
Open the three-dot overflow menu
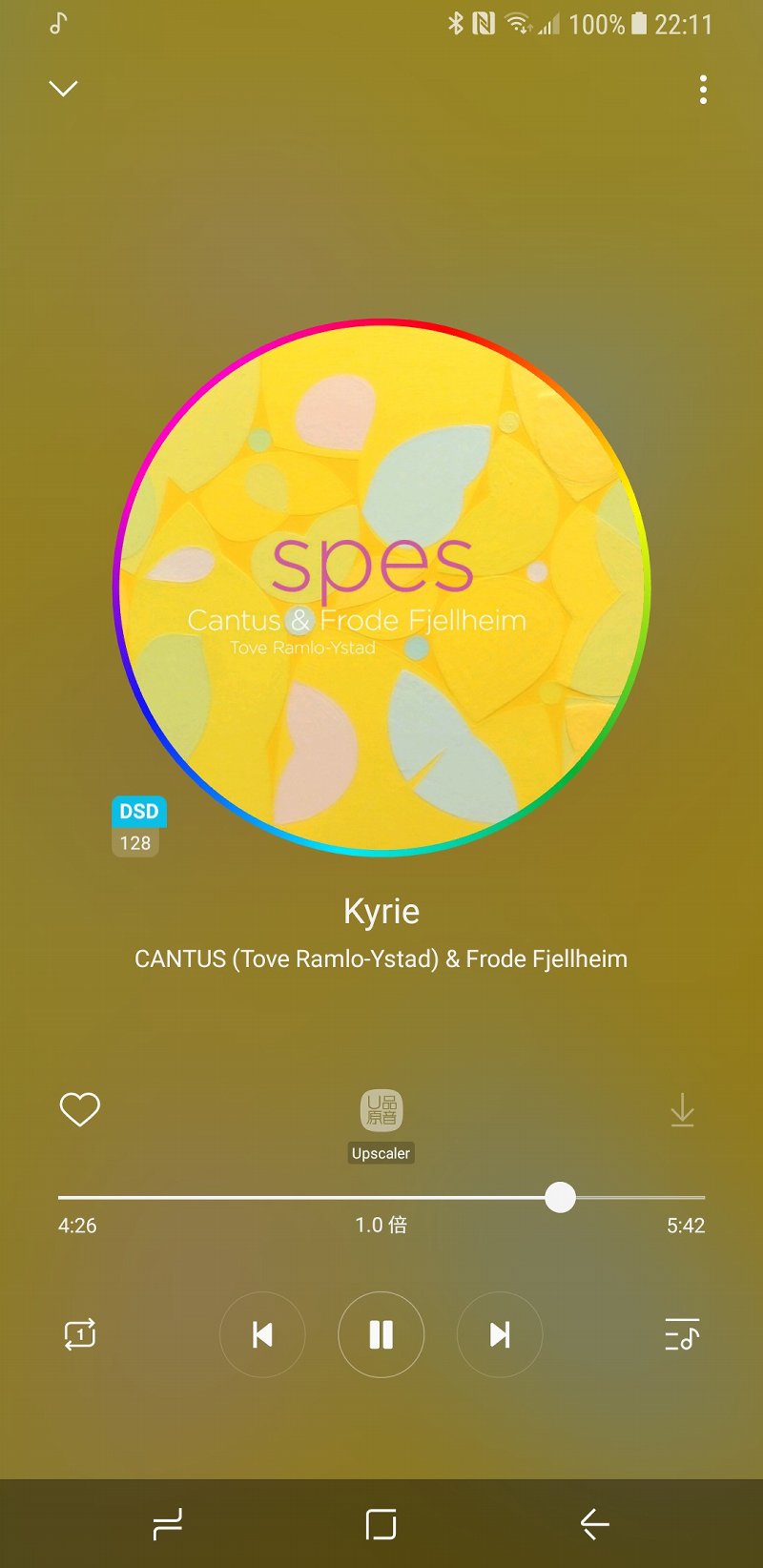(703, 90)
